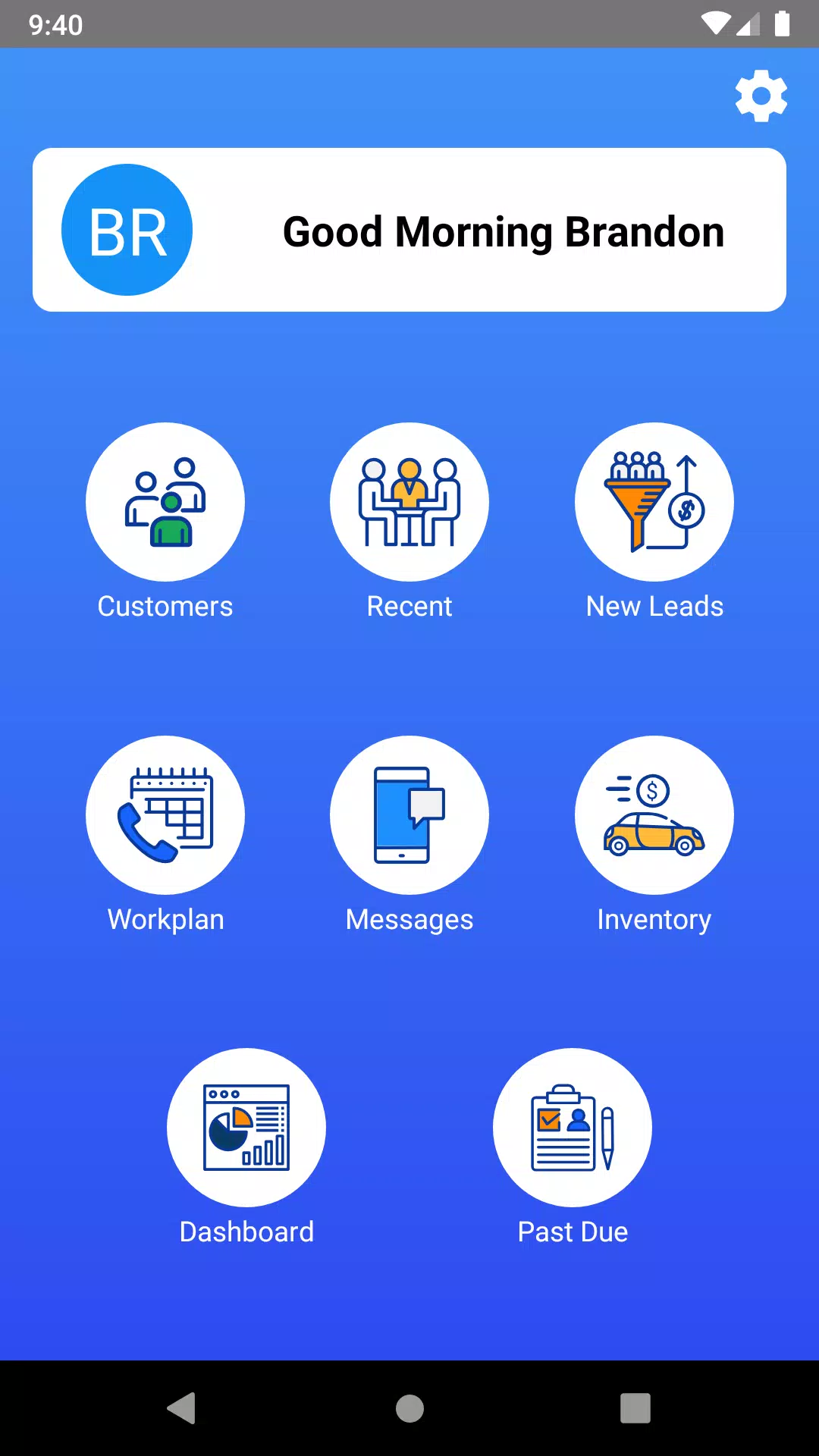The width and height of the screenshot is (819, 1456).
Task: Go to the Workplan
Action: (x=165, y=815)
